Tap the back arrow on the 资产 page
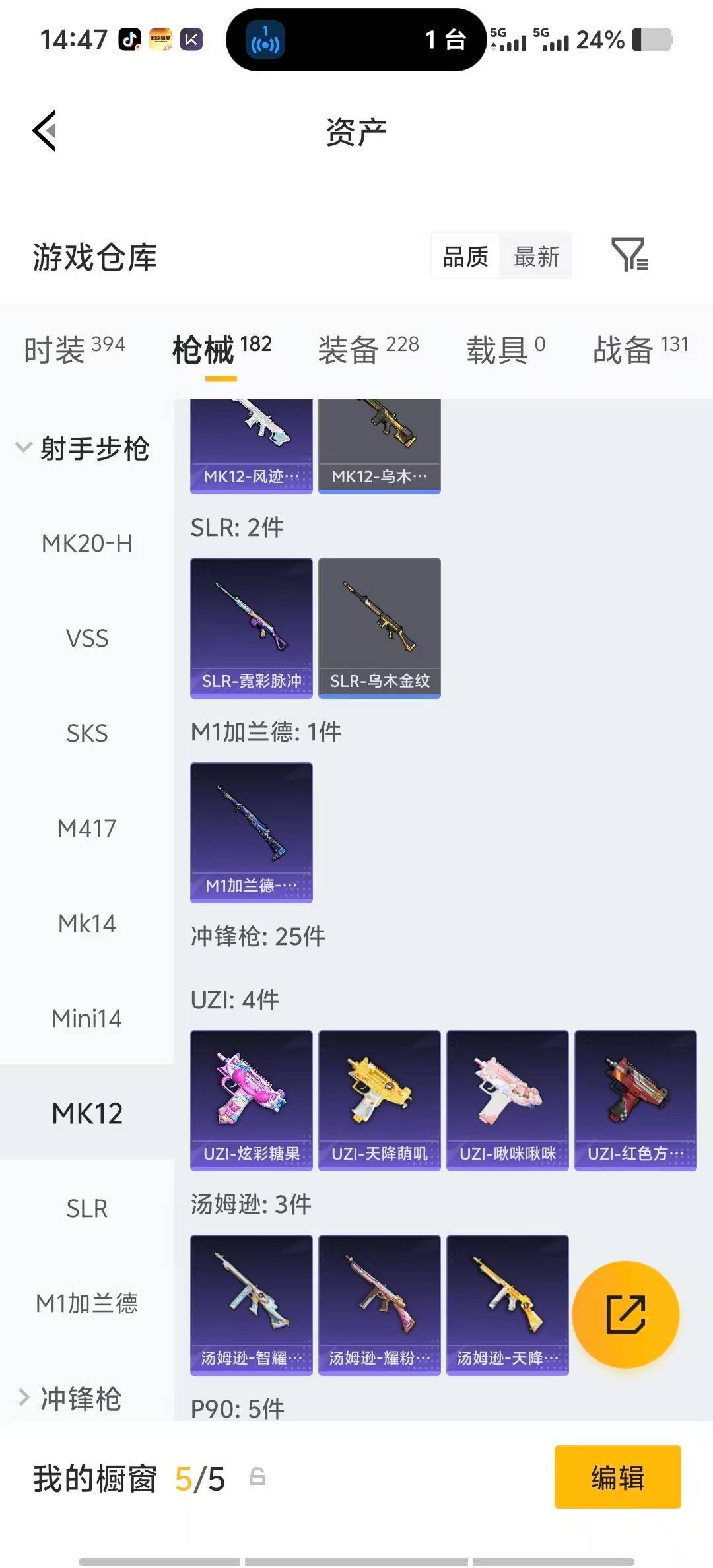Screen dimensions: 713x1568 [44, 131]
